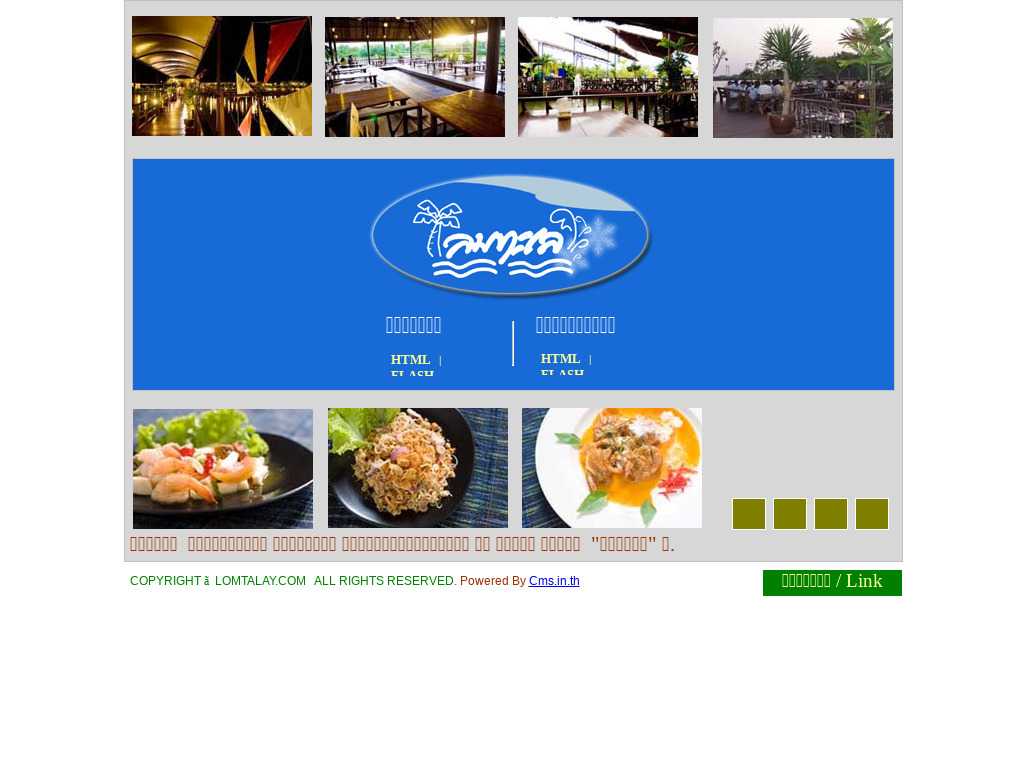Viewport: 1024px width, 768px height.
Task: Open the right HTML version link
Action: coord(560,359)
